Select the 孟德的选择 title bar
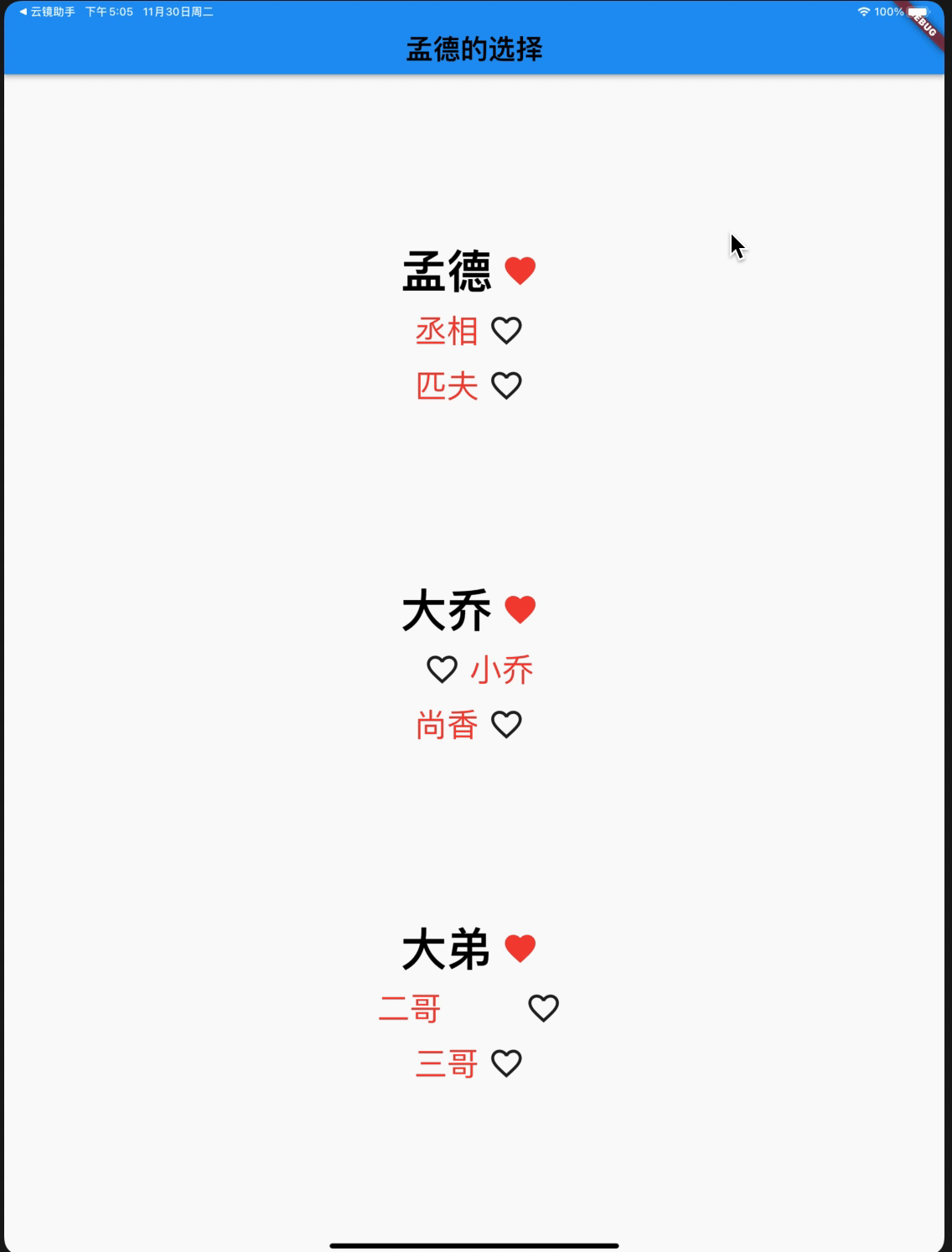This screenshot has height=1252, width=952. [476, 49]
